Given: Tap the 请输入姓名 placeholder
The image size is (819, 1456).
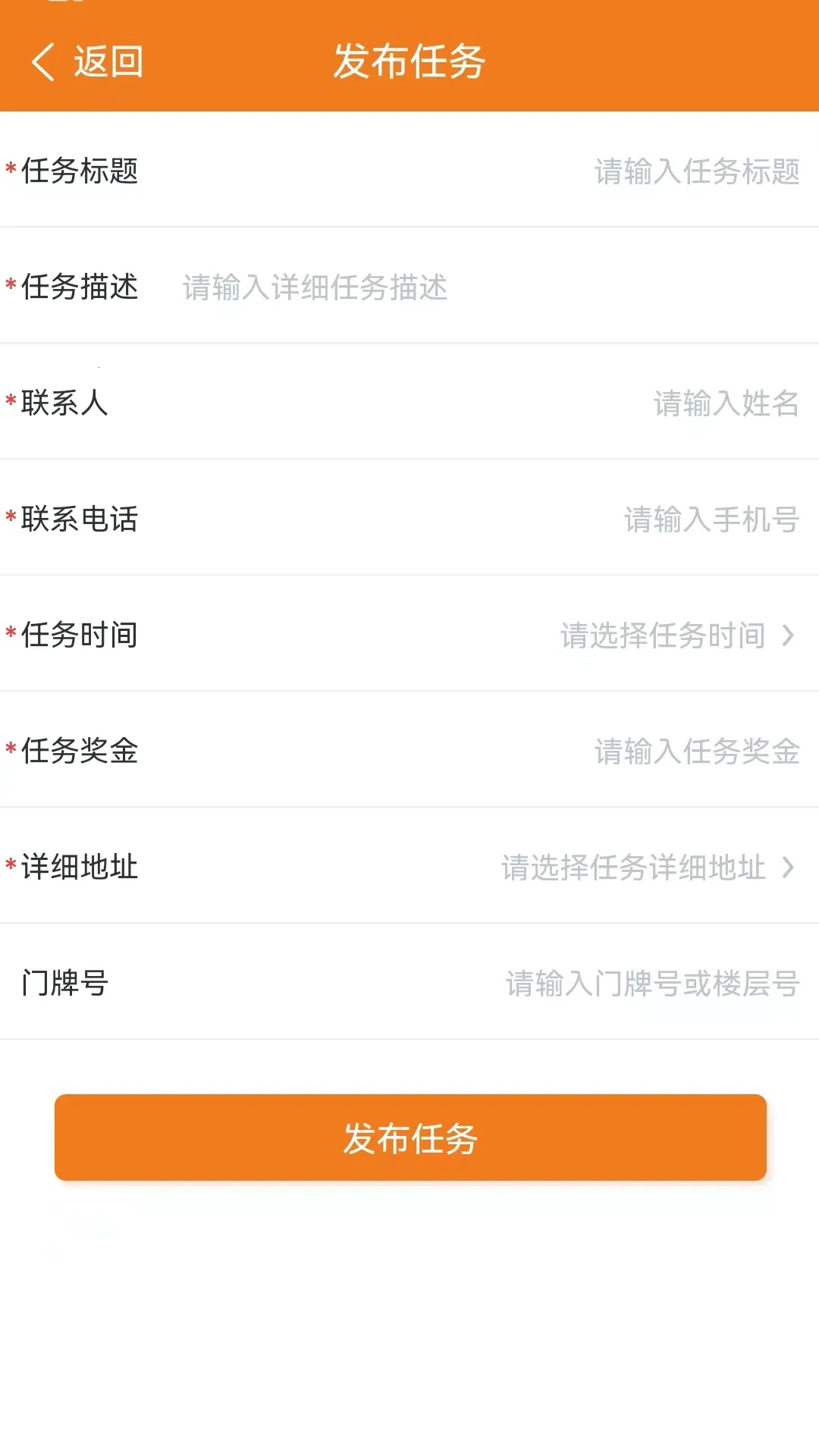Looking at the screenshot, I should coord(725,404).
